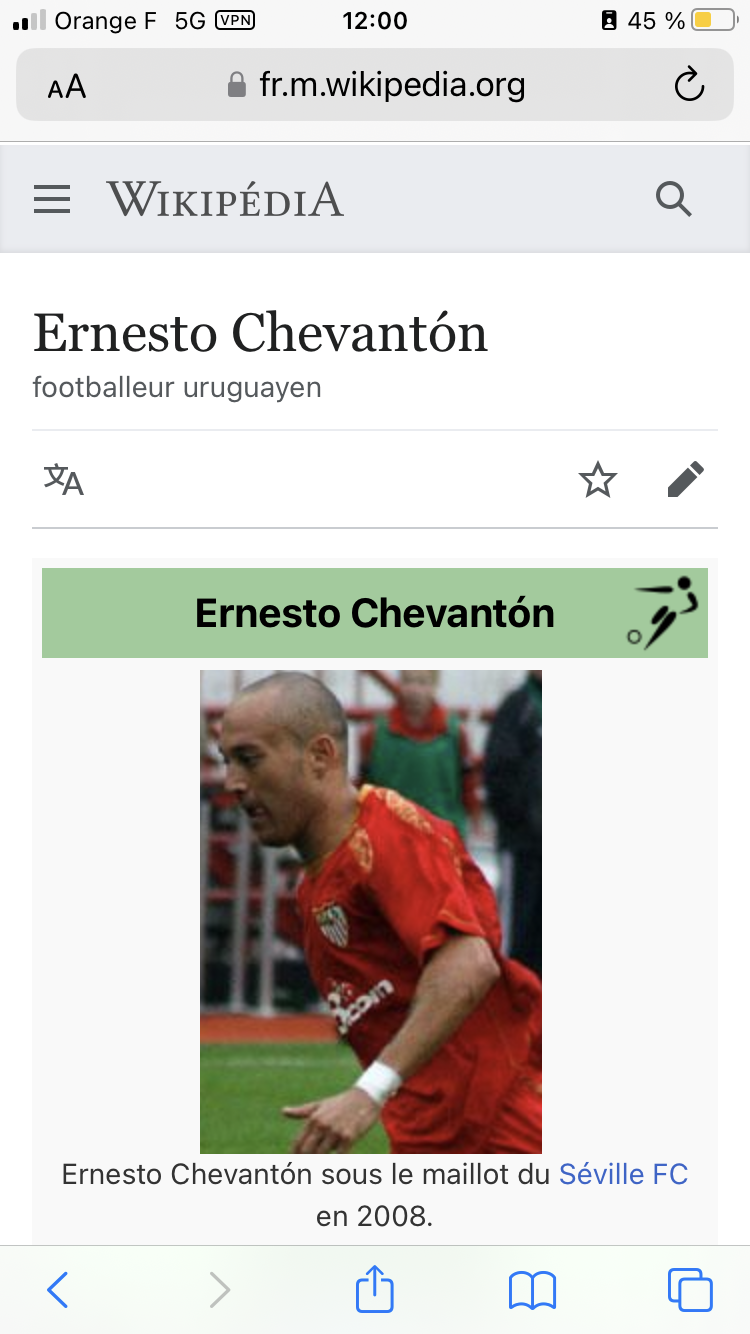Share this page from Safari's toolbar
Image resolution: width=750 pixels, height=1334 pixels.
tap(375, 1288)
